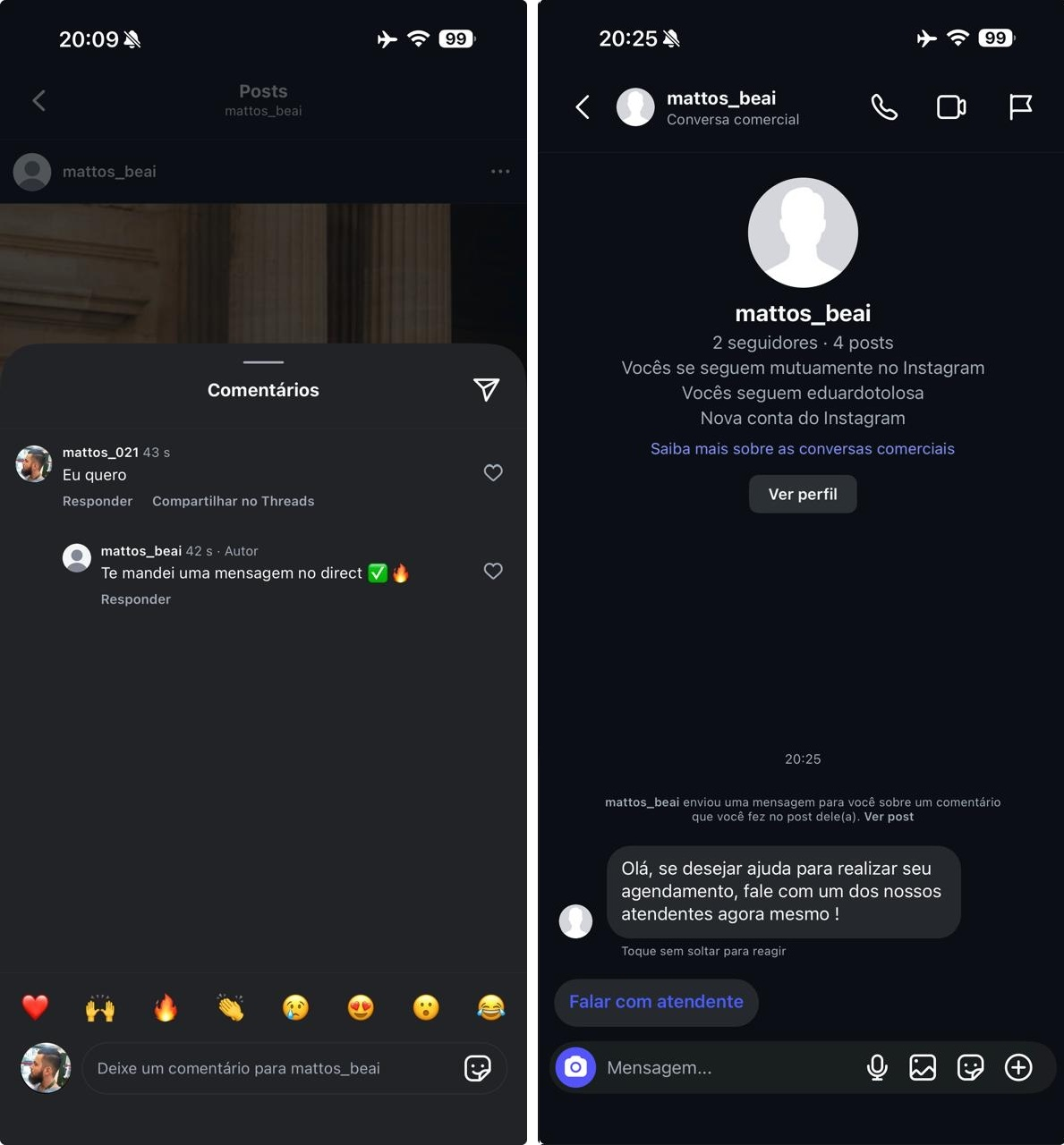Viewport: 1064px width, 1145px height.
Task: Reply to mattos_021's comment
Action: click(x=98, y=501)
